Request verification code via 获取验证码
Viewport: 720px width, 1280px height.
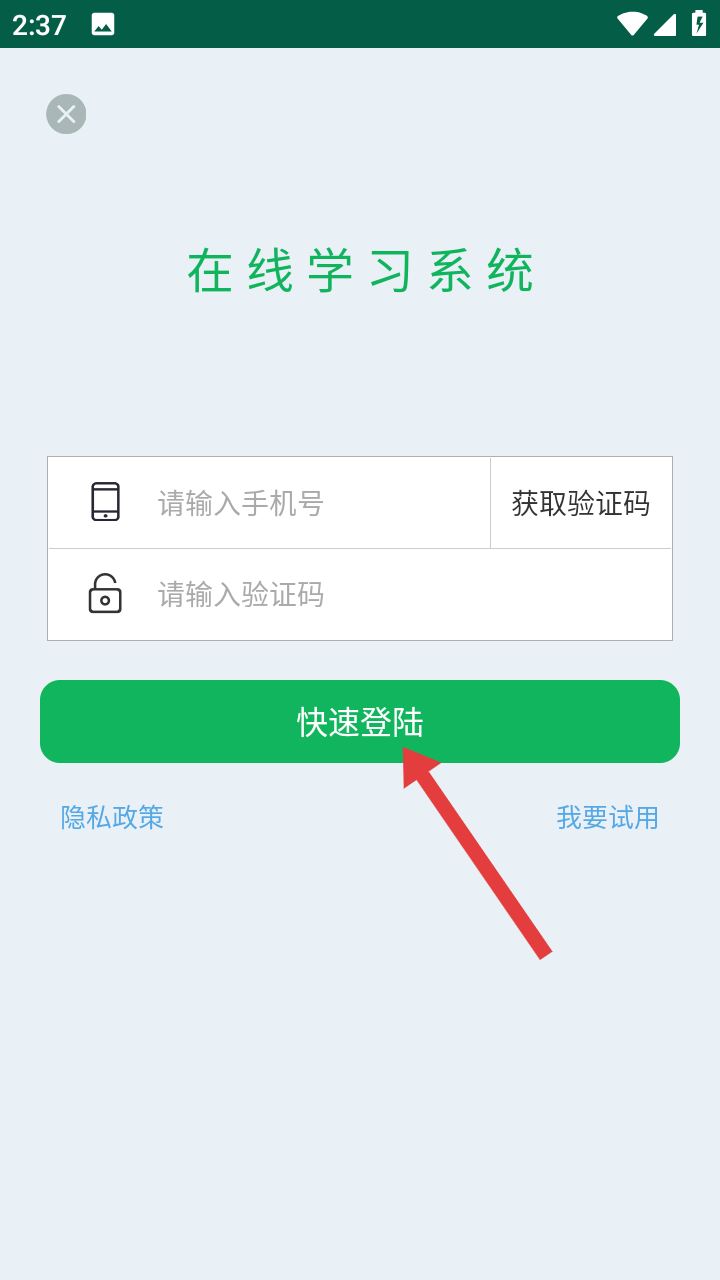pyautogui.click(x=581, y=503)
